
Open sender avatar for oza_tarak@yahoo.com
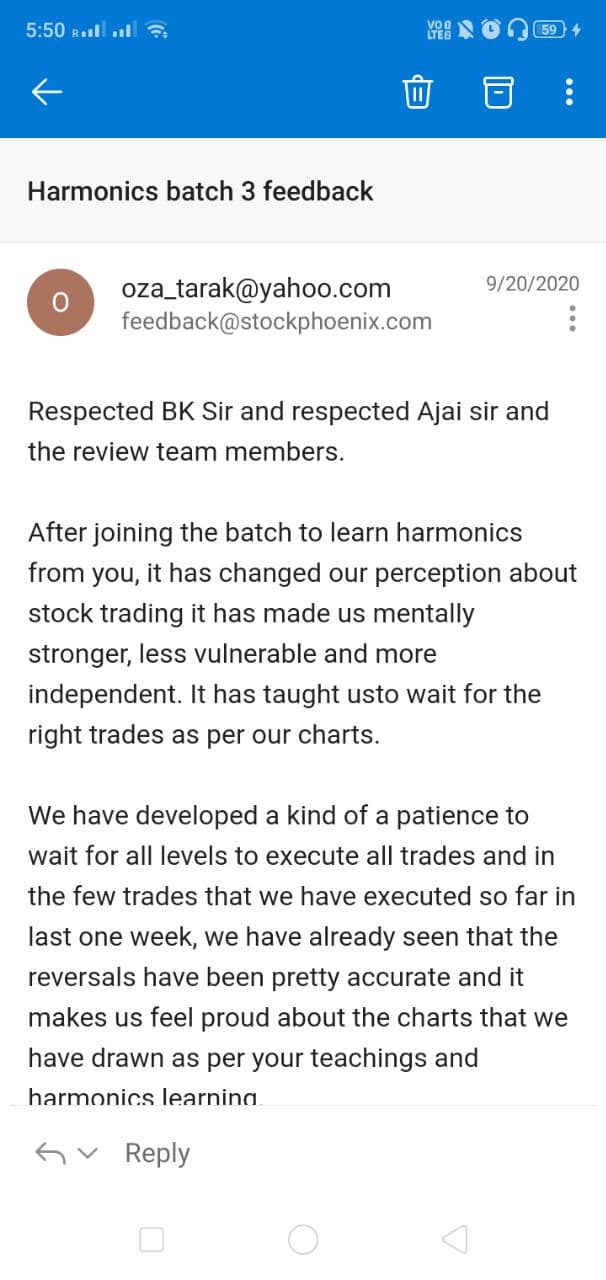pyautogui.click(x=61, y=304)
